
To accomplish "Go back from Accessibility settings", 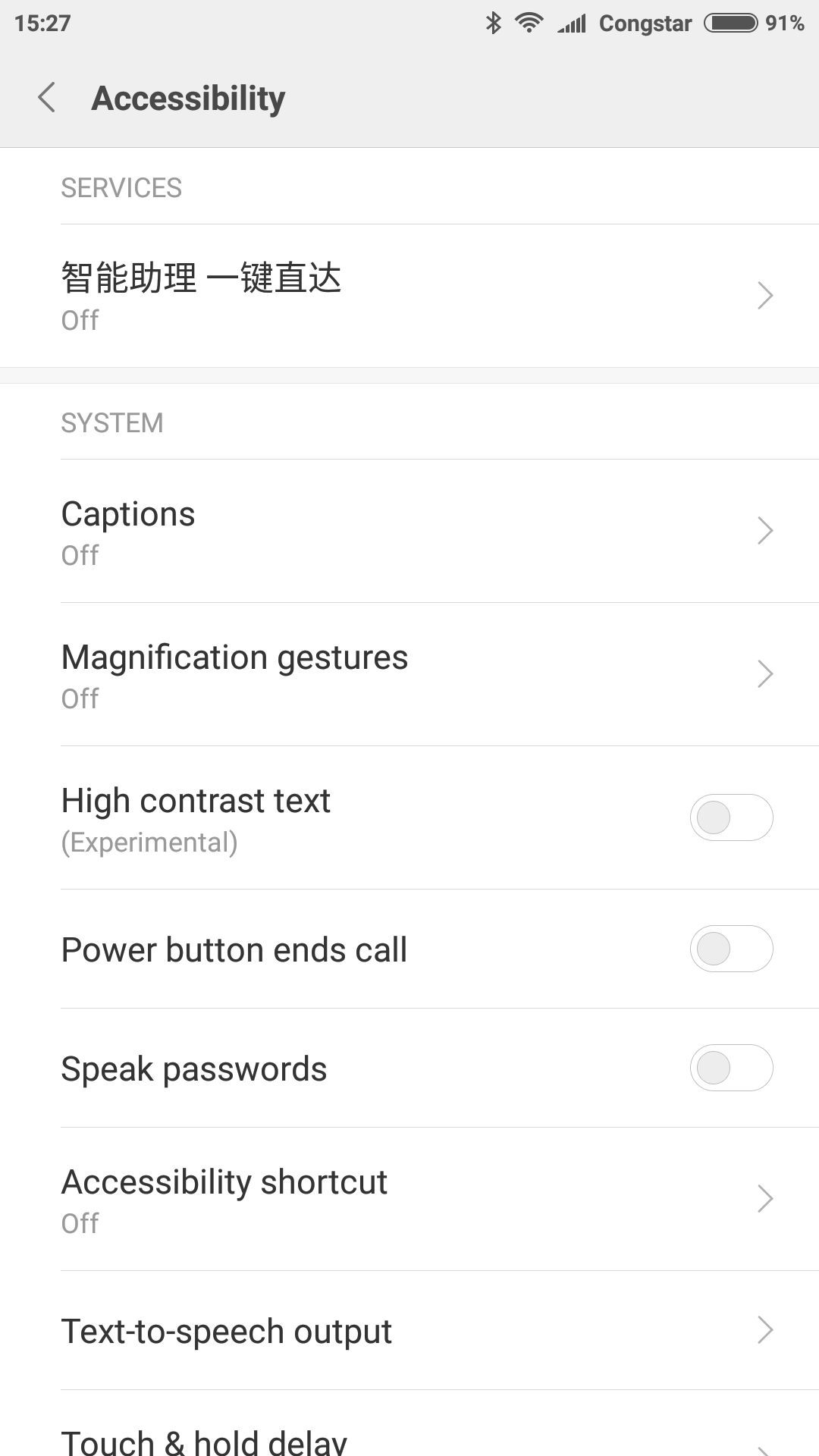I will tap(47, 98).
